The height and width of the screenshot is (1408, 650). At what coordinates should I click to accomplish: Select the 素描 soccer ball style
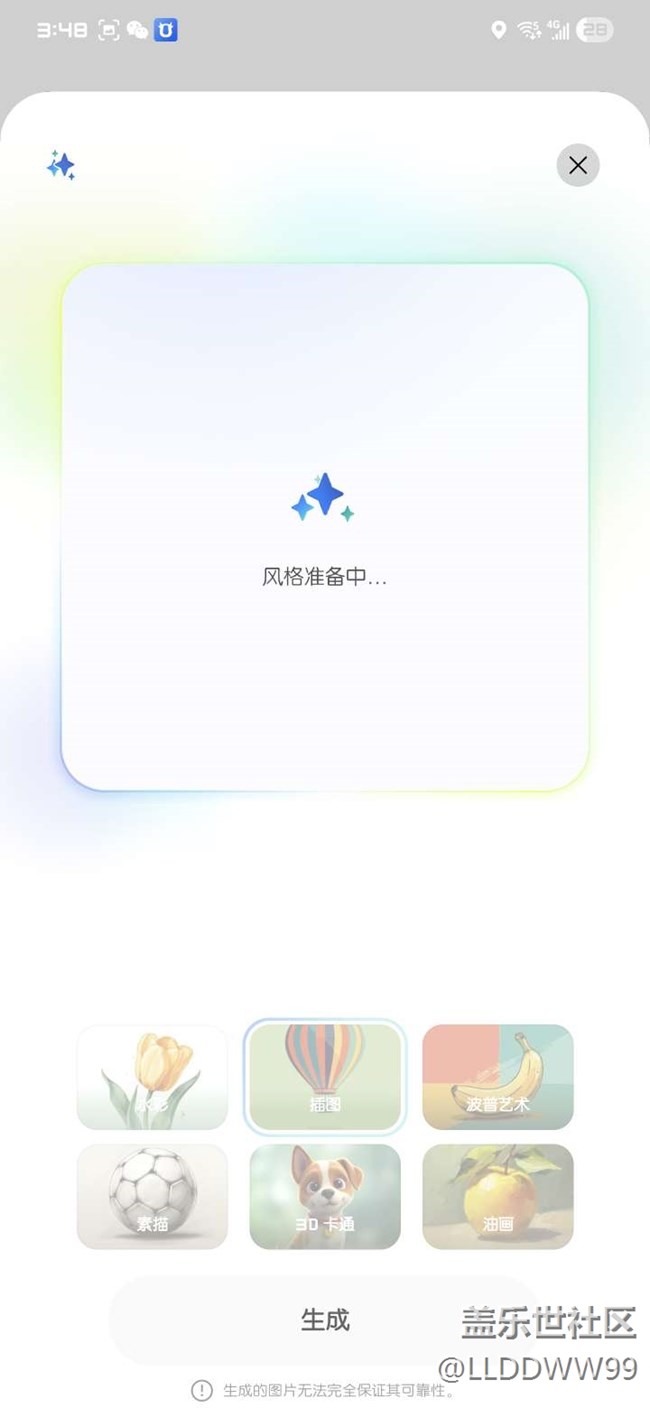coord(152,1197)
